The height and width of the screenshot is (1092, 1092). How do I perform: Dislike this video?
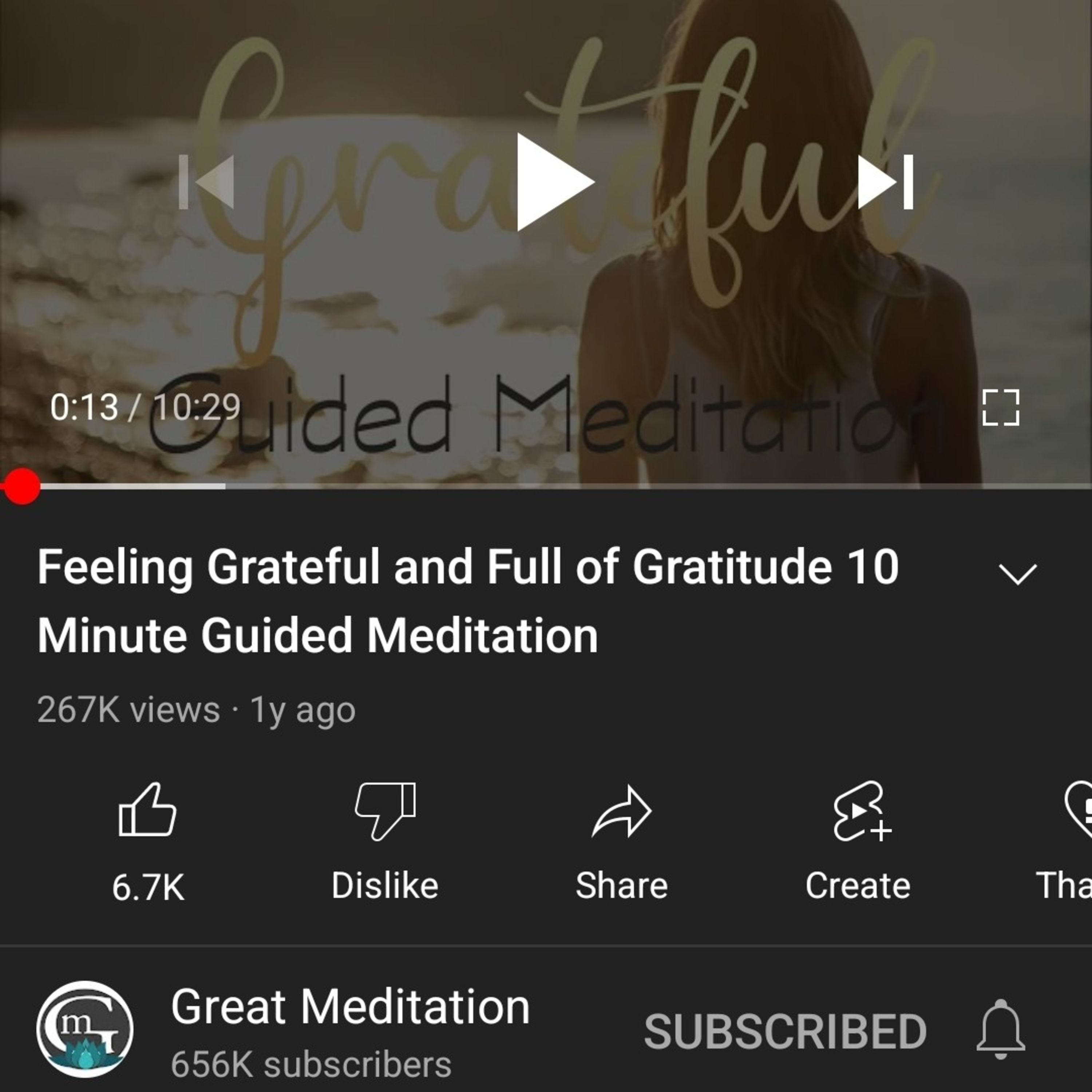pos(385,842)
